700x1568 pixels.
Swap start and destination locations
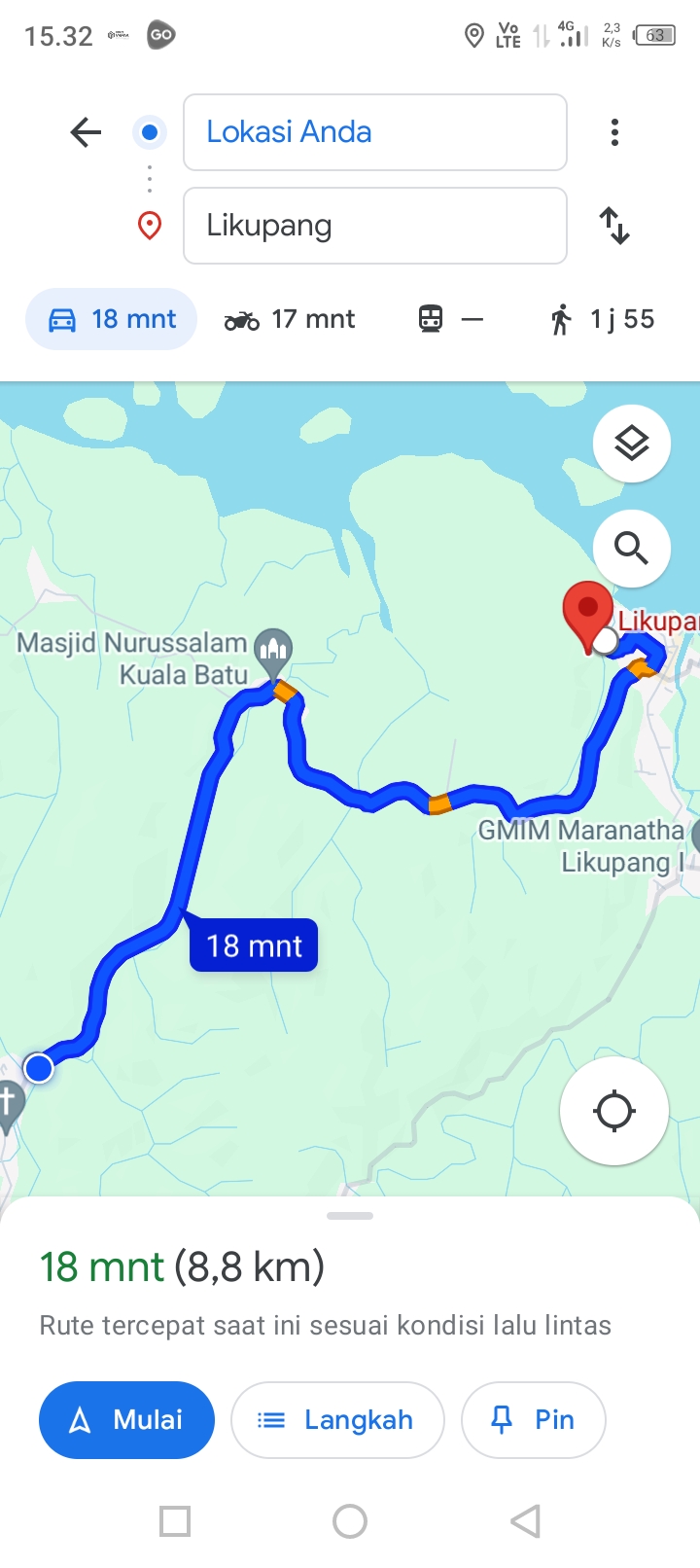pos(614,226)
